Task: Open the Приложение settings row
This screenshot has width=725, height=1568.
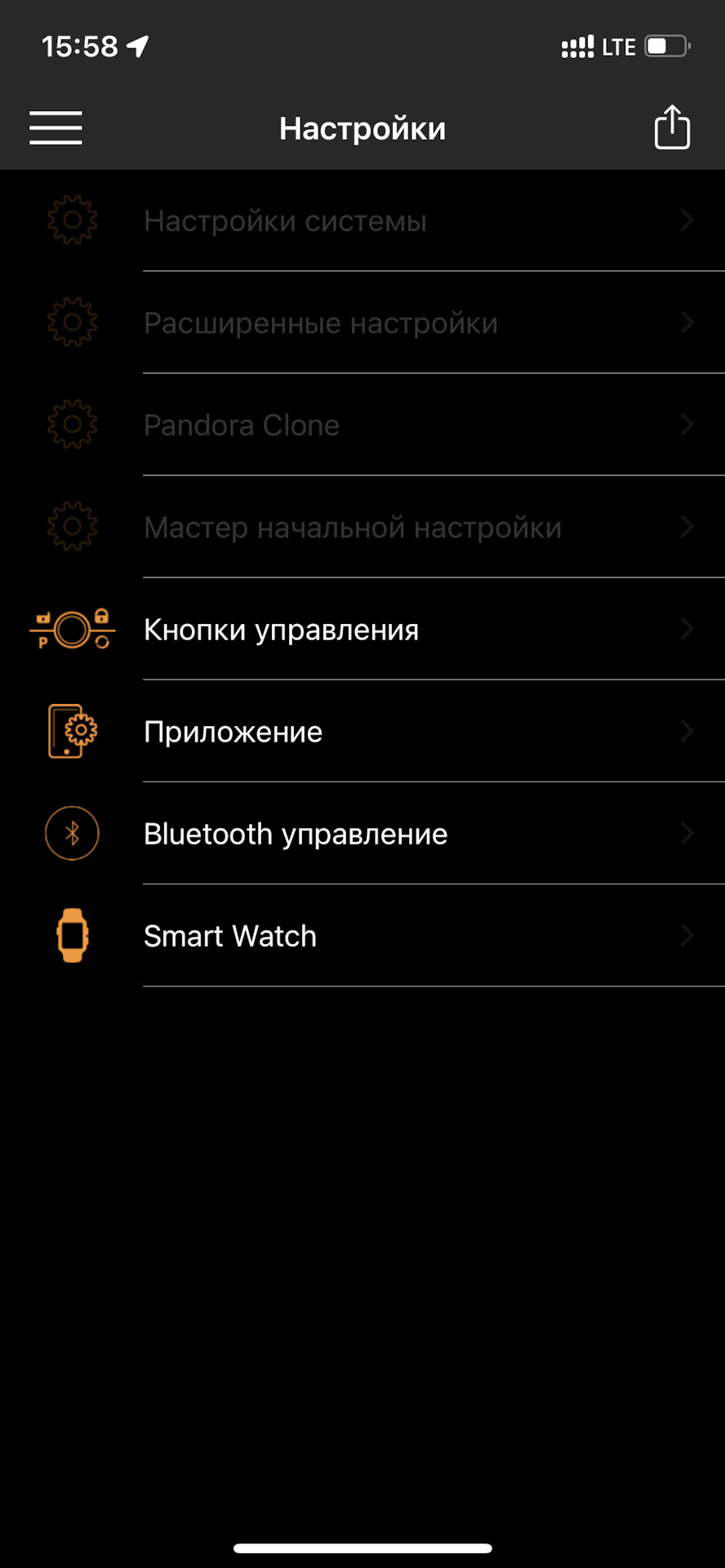Action: tap(362, 732)
